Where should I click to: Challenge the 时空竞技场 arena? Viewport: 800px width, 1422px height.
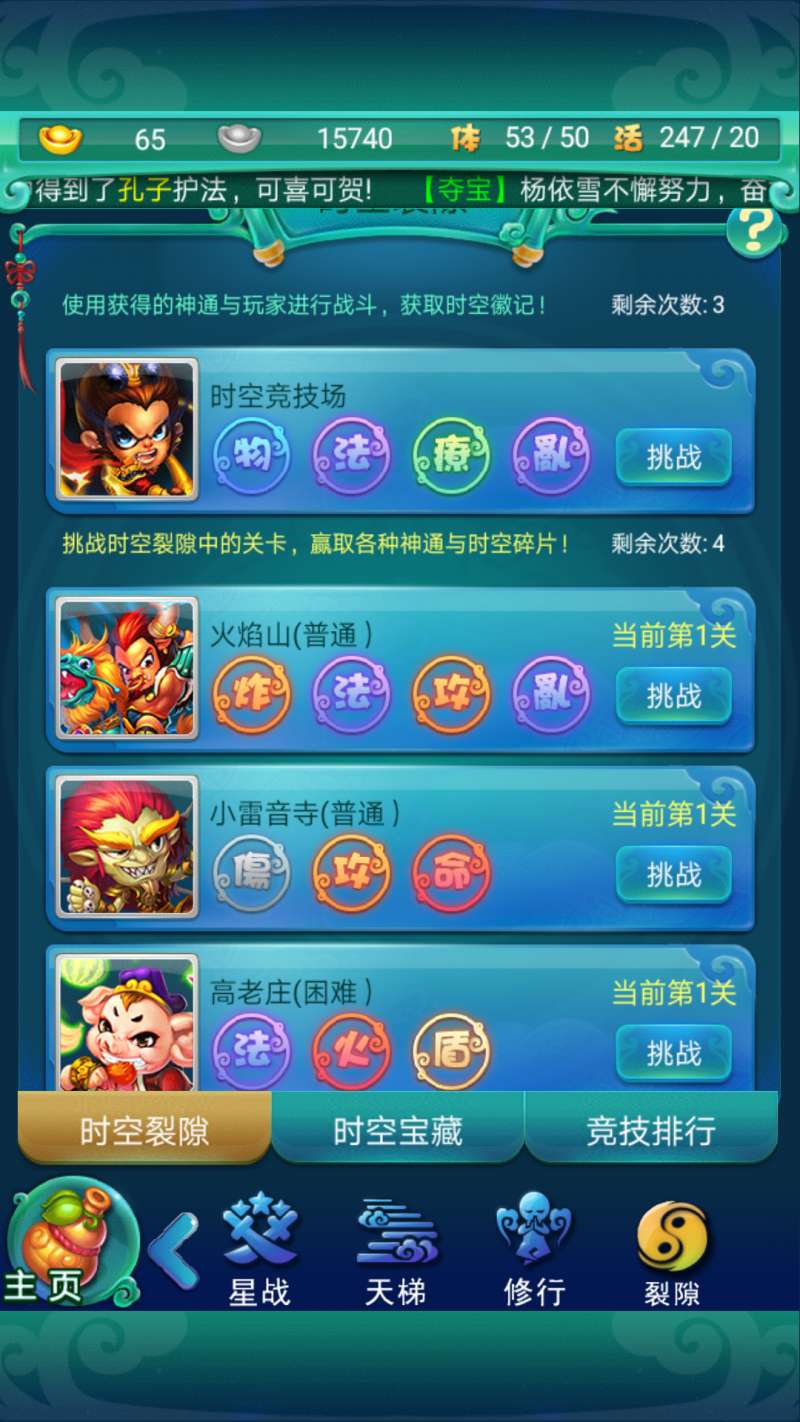[673, 457]
